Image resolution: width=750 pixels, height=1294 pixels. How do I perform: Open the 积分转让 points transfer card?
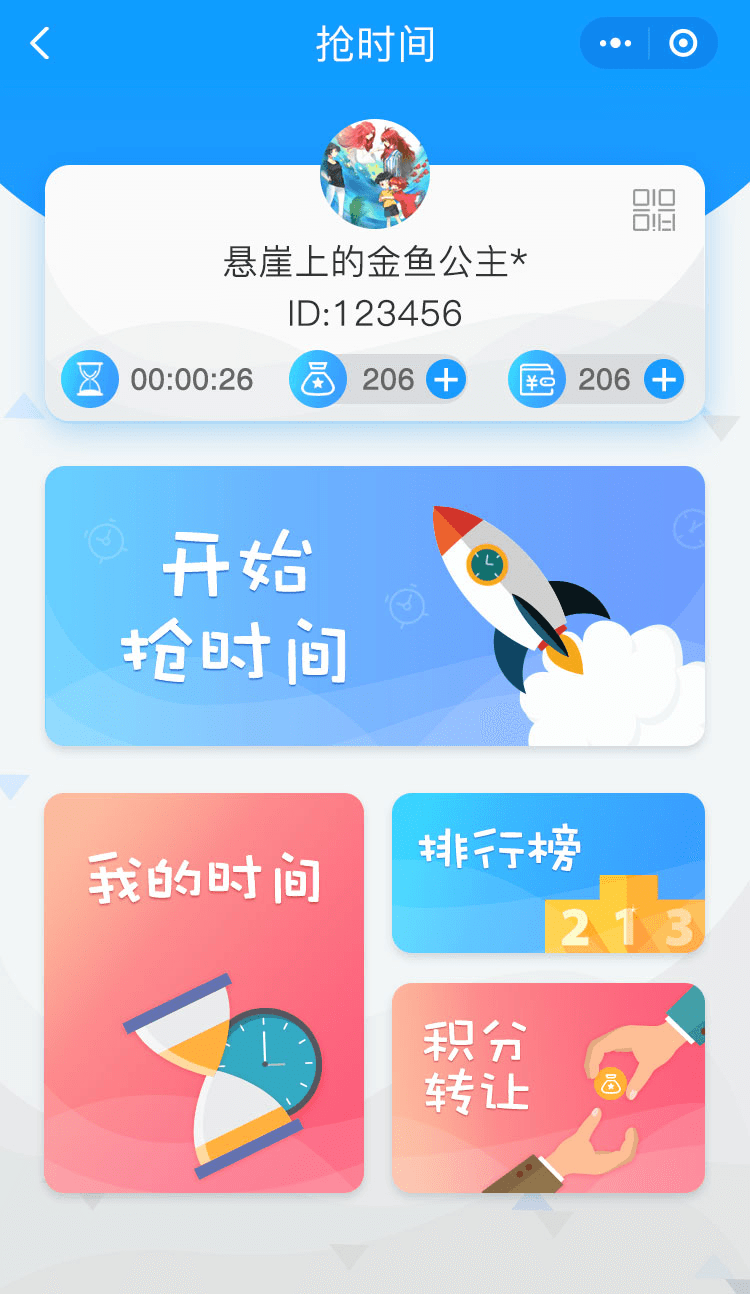(548, 1088)
